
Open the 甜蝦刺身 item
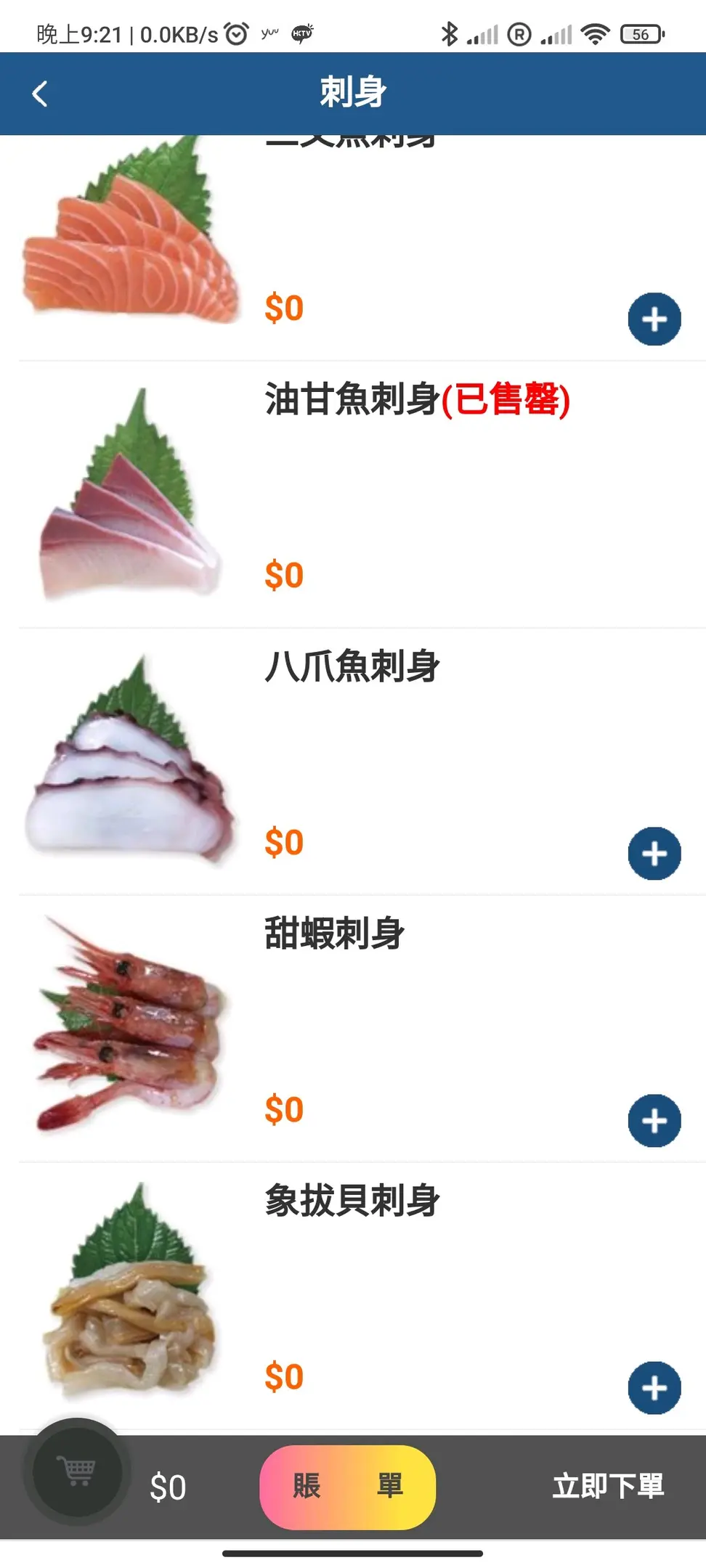coord(334,934)
